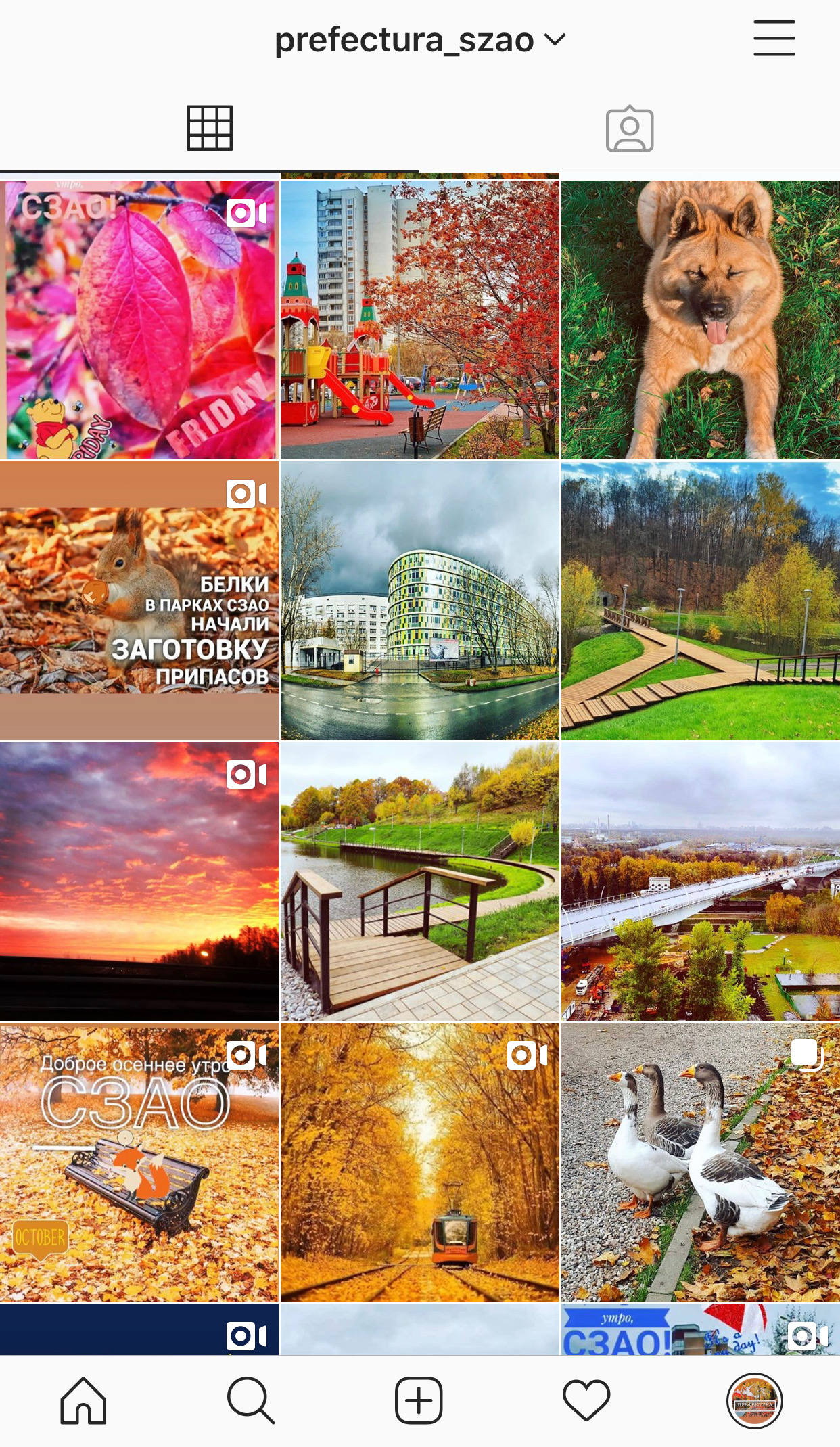Open the hamburger menu
Image resolution: width=840 pixels, height=1447 pixels.
(774, 38)
